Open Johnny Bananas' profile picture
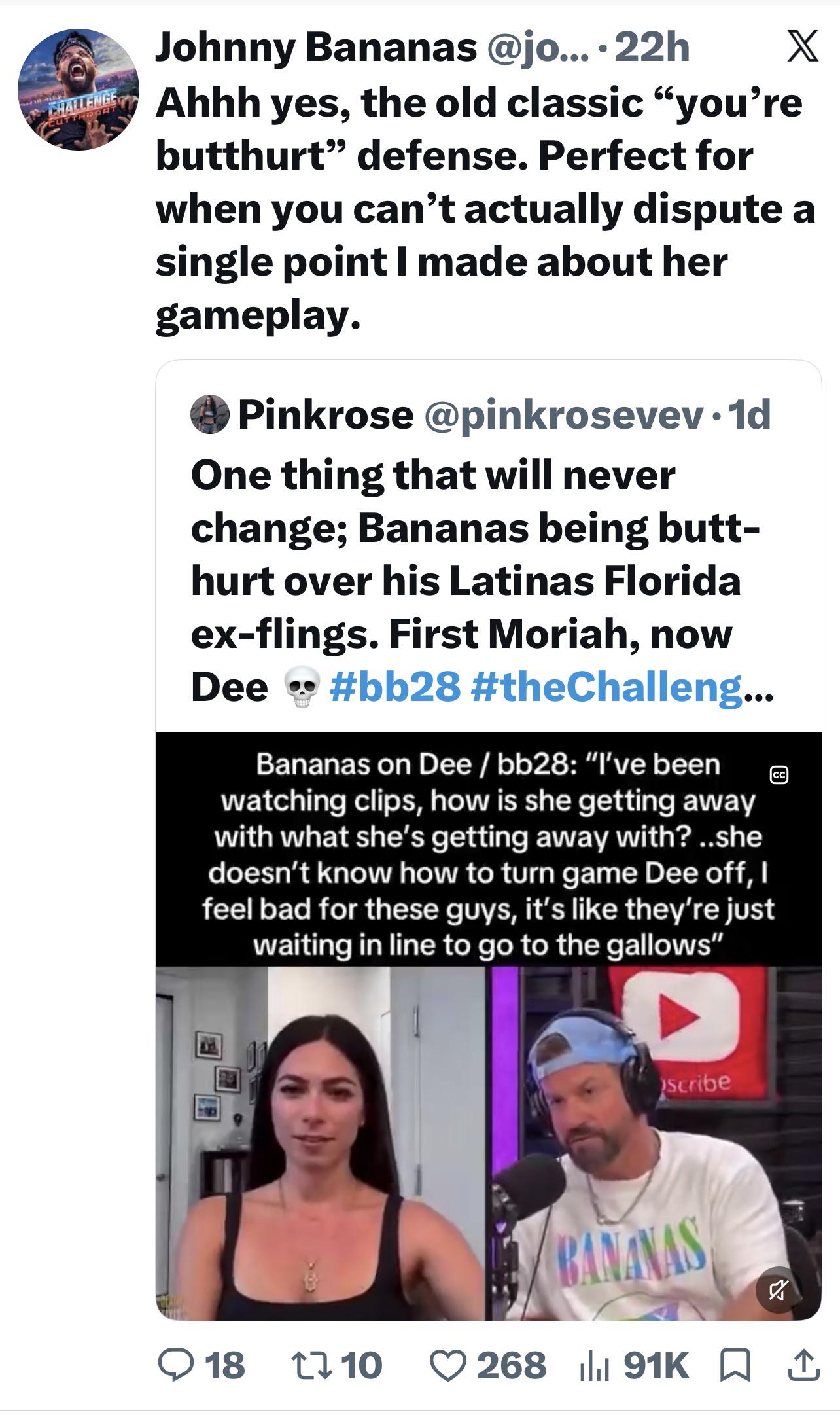 coord(79,90)
